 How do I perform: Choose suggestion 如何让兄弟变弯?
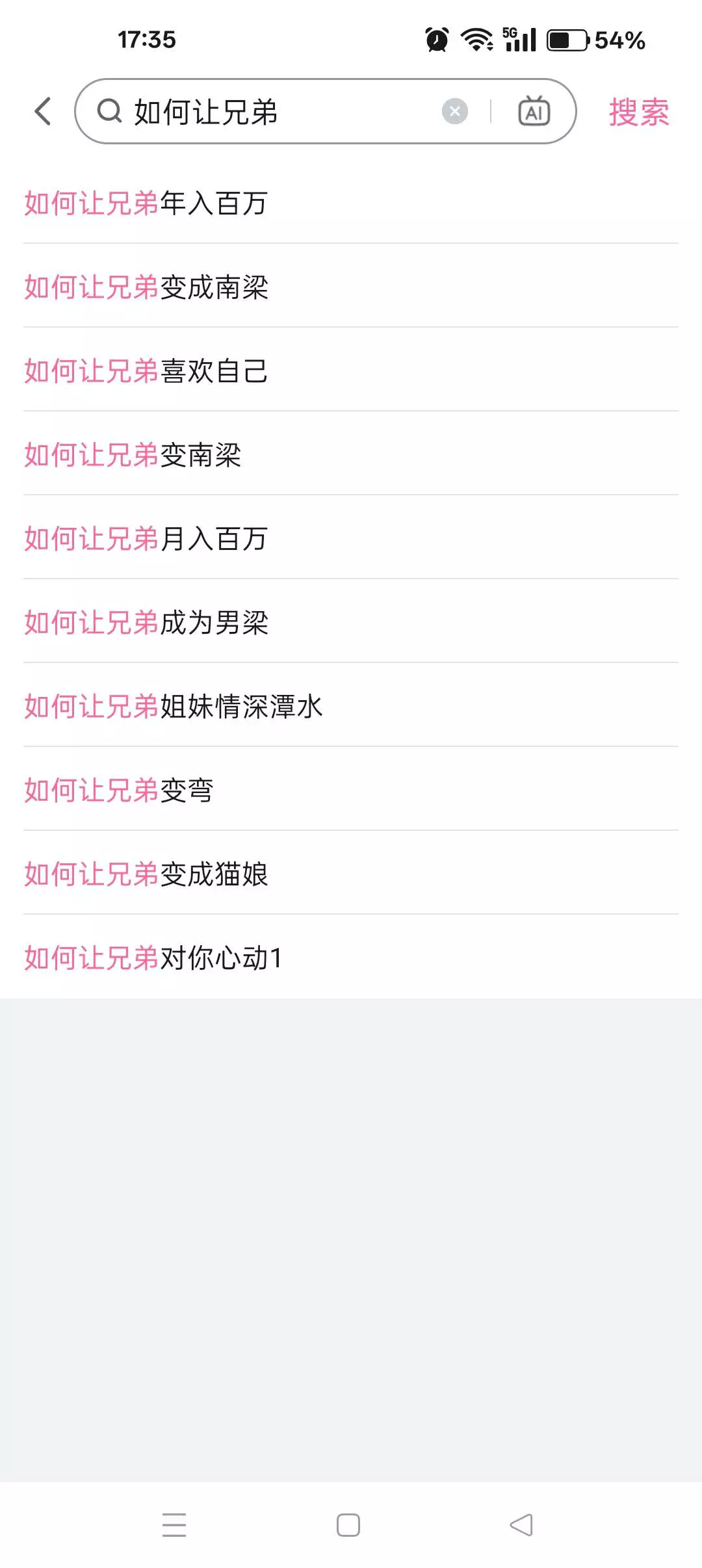(119, 791)
